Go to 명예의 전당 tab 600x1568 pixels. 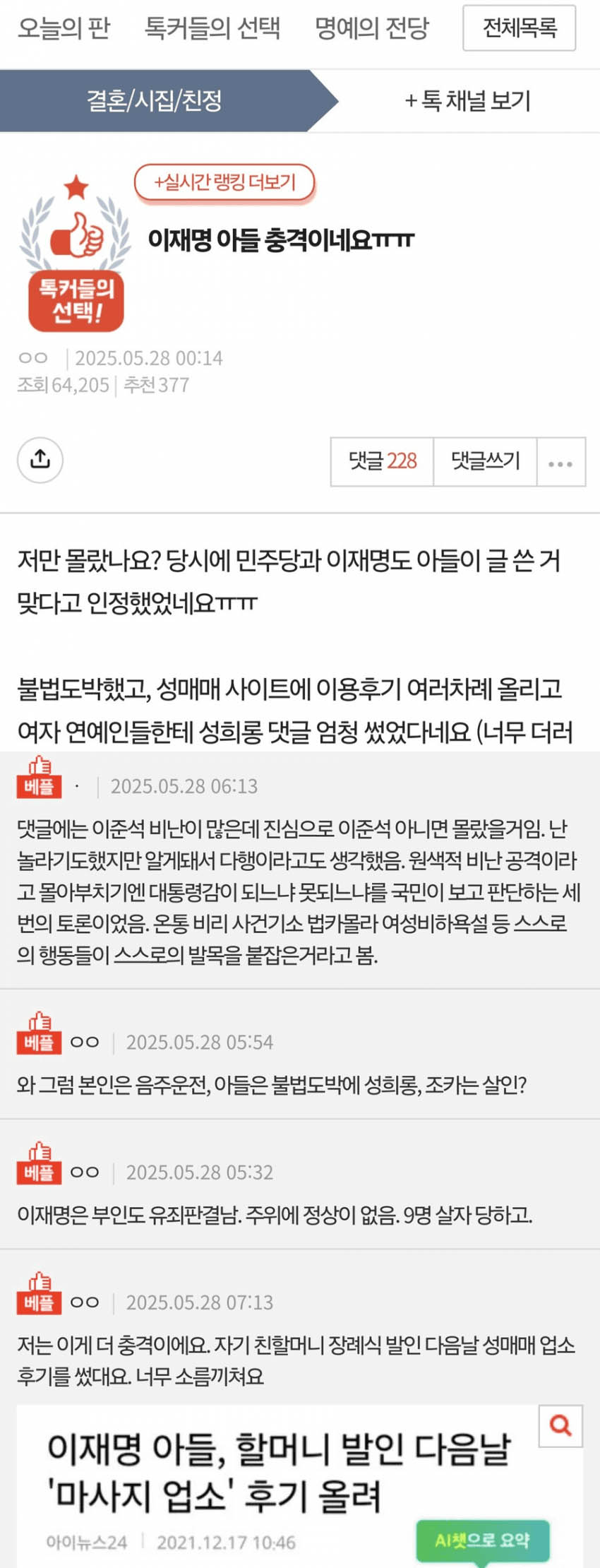371,28
